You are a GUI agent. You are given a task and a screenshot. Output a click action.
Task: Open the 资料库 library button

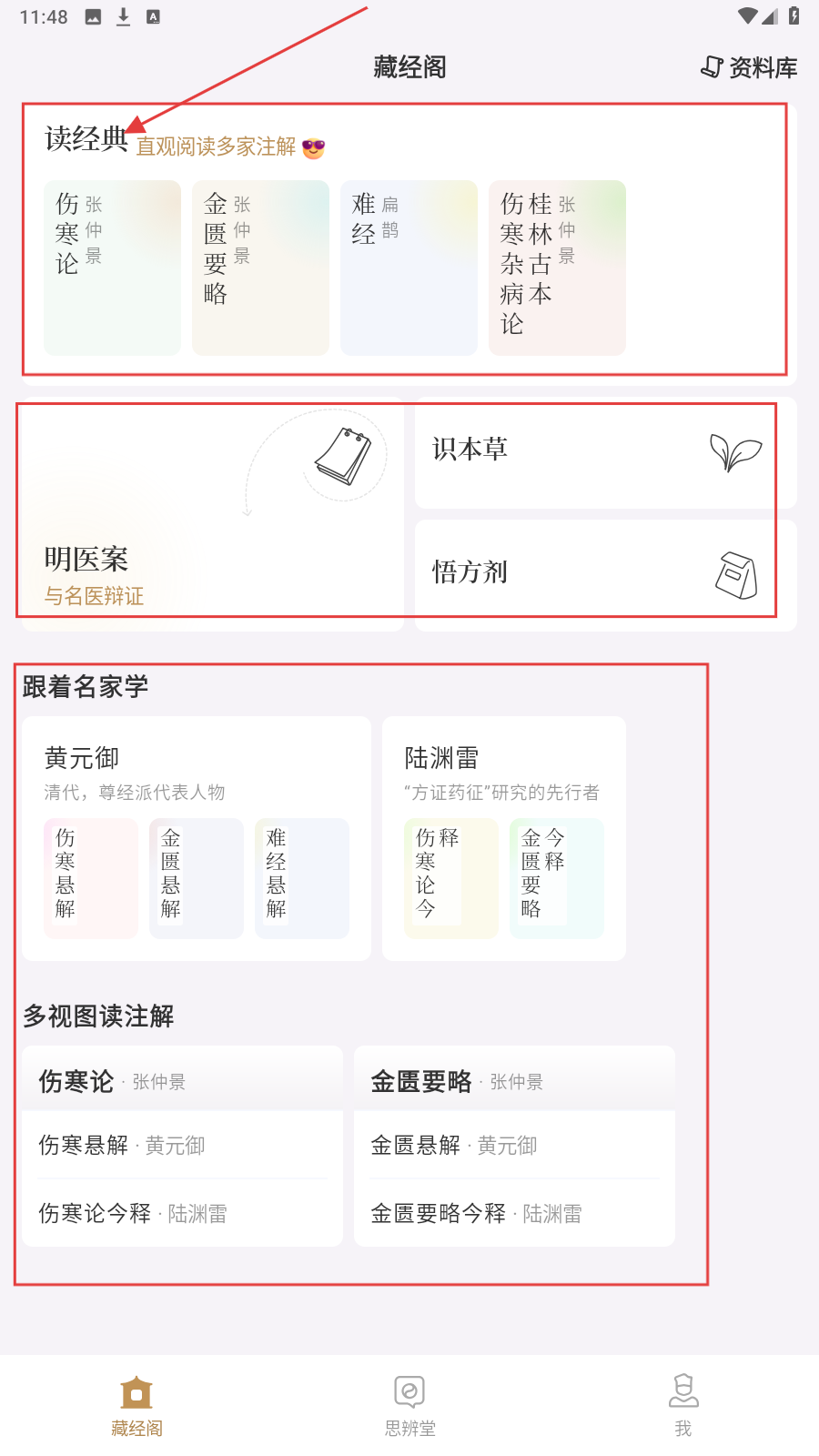(x=749, y=67)
